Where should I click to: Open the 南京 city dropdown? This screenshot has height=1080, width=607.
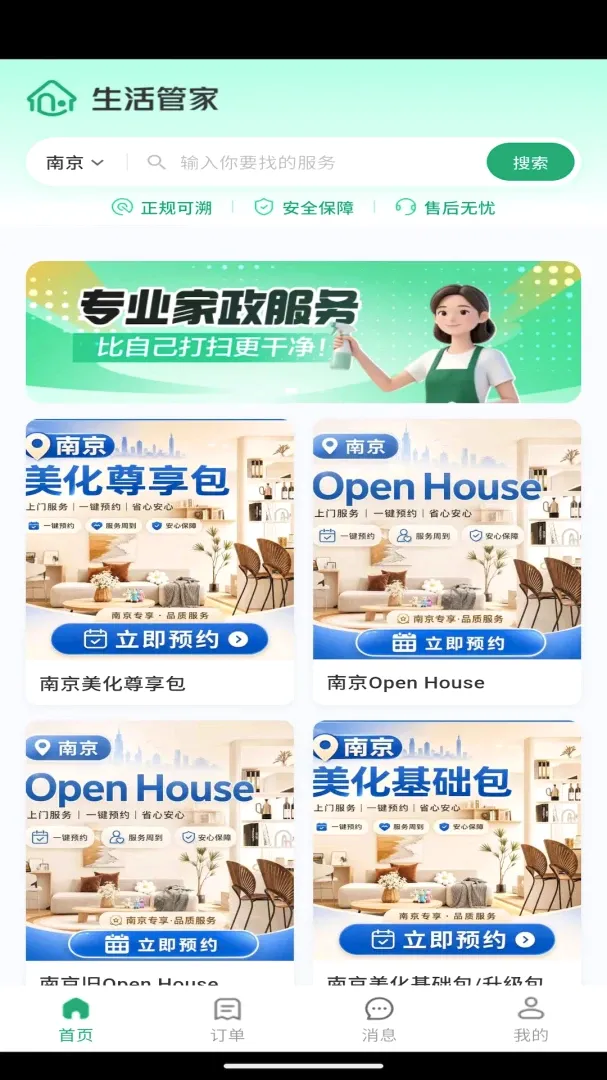75,163
